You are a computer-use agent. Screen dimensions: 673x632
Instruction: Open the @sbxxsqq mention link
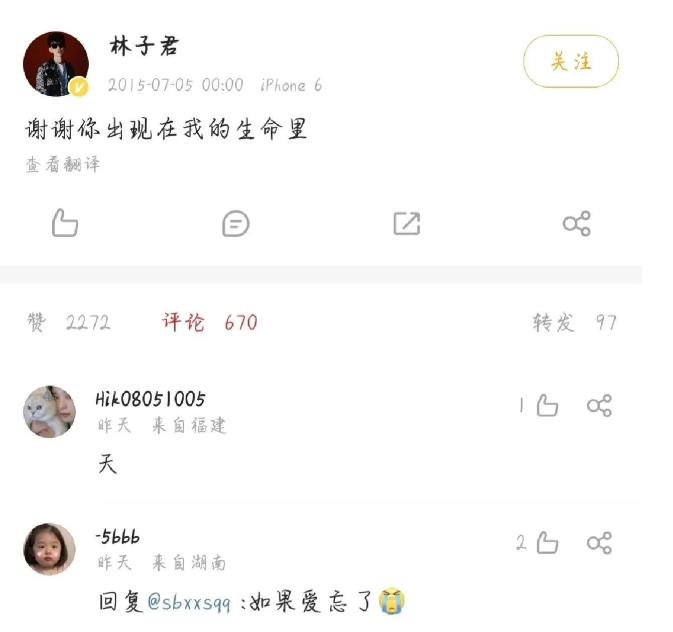pyautogui.click(x=189, y=602)
